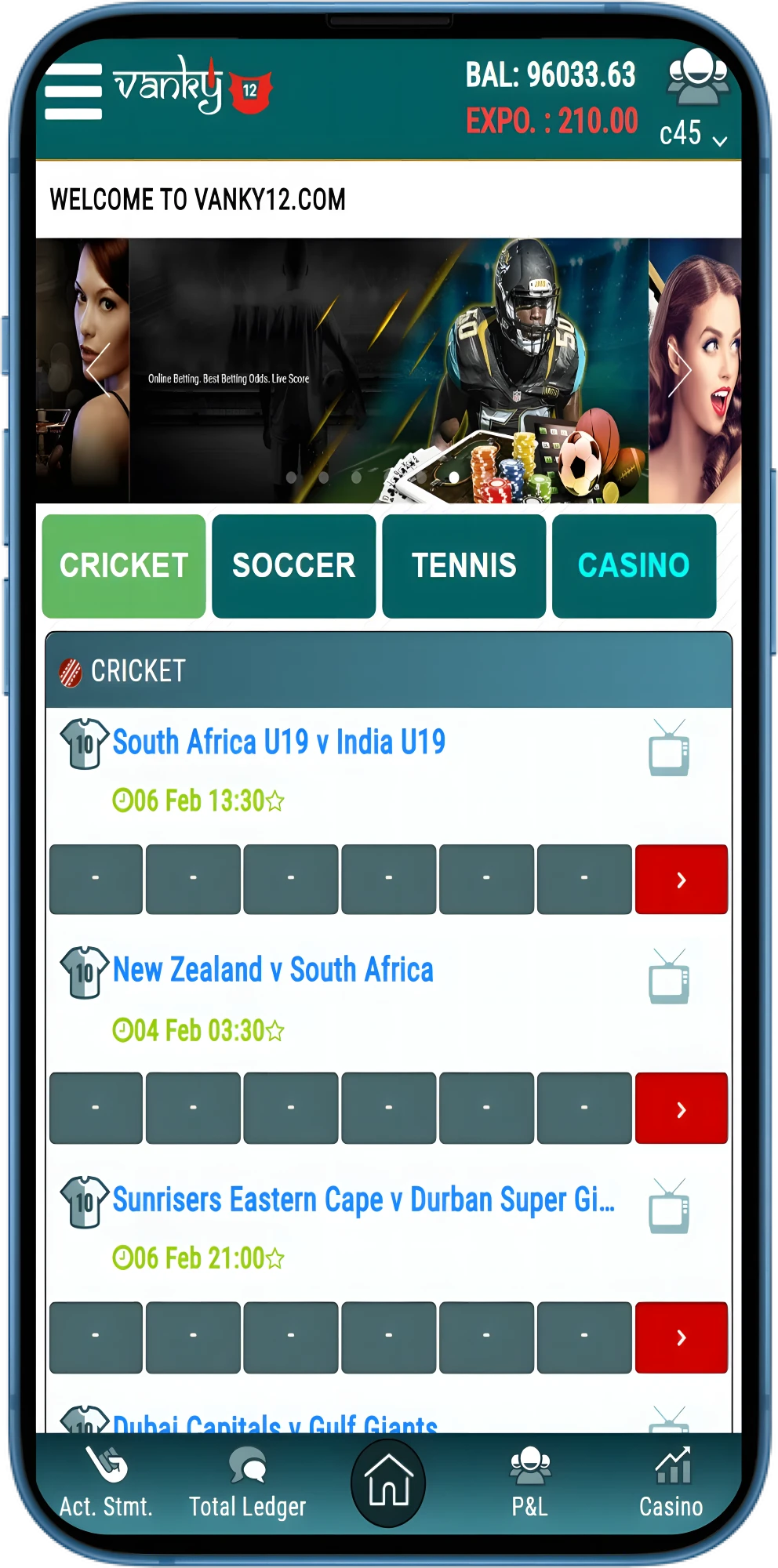Image resolution: width=778 pixels, height=1568 pixels.
Task: Tap red arrow for South Africa U19 odds
Action: (681, 880)
